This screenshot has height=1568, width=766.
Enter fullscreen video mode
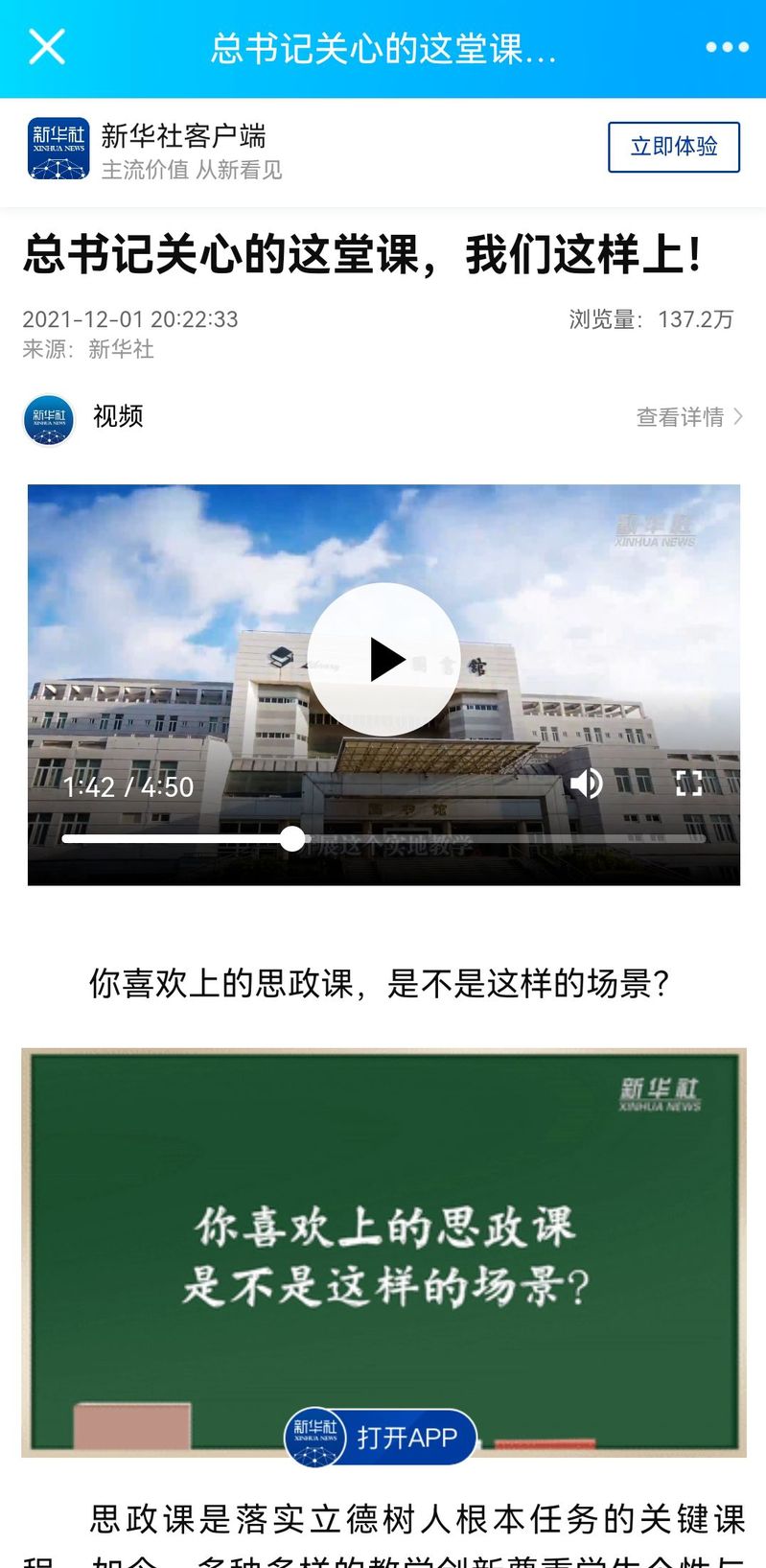click(x=688, y=784)
